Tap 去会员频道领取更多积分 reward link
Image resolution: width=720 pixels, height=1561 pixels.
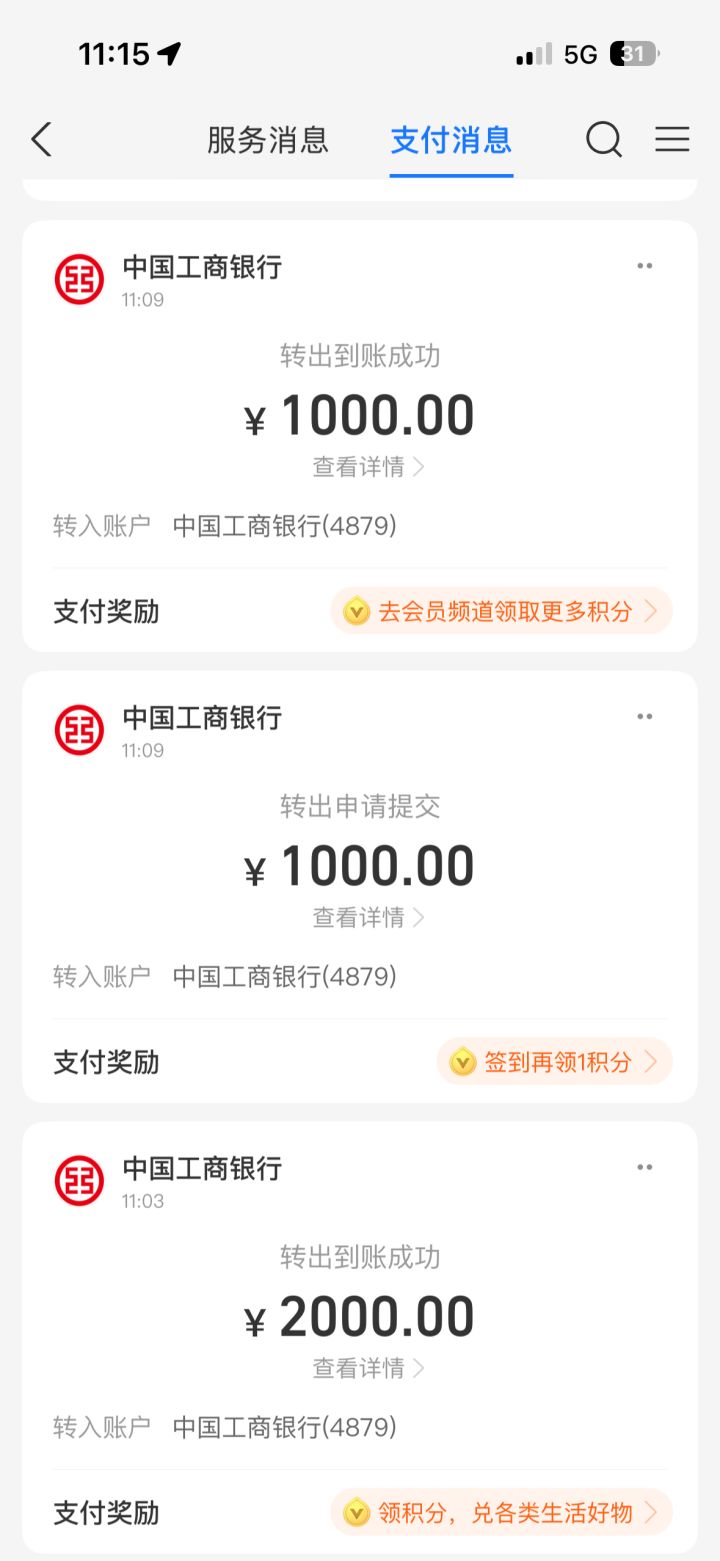pyautogui.click(x=500, y=611)
